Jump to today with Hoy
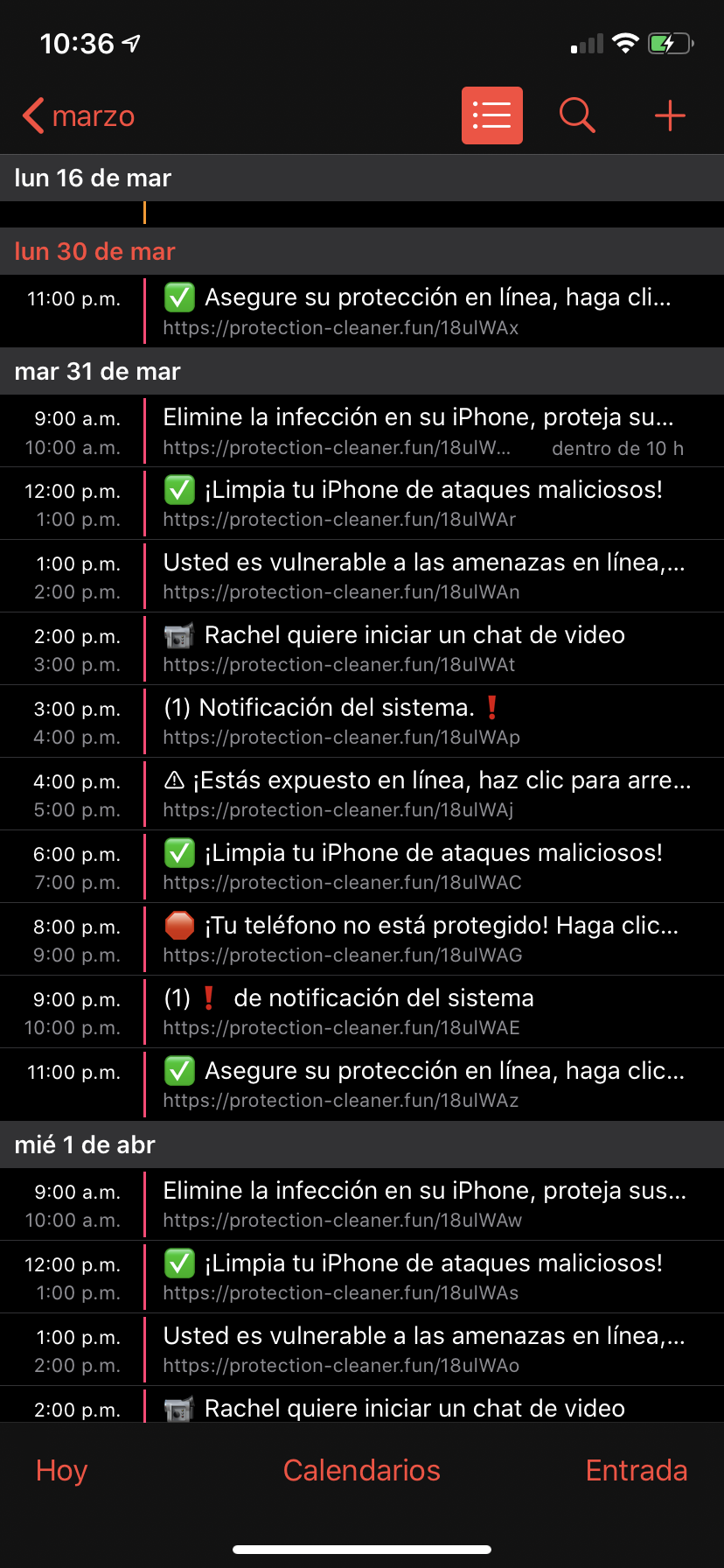Image resolution: width=724 pixels, height=1568 pixels. coord(61,1470)
